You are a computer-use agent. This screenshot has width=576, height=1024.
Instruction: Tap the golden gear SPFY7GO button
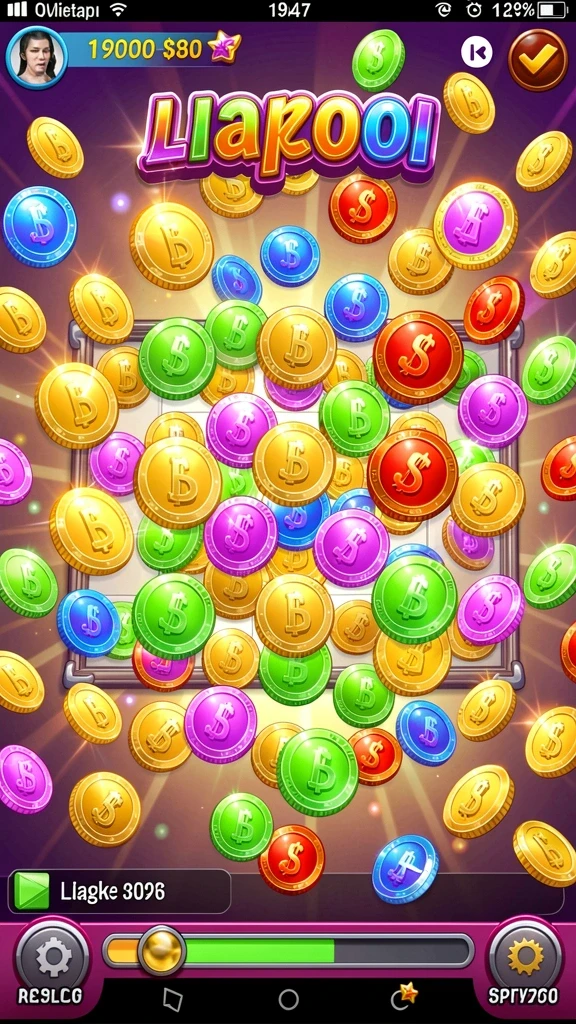coord(525,957)
